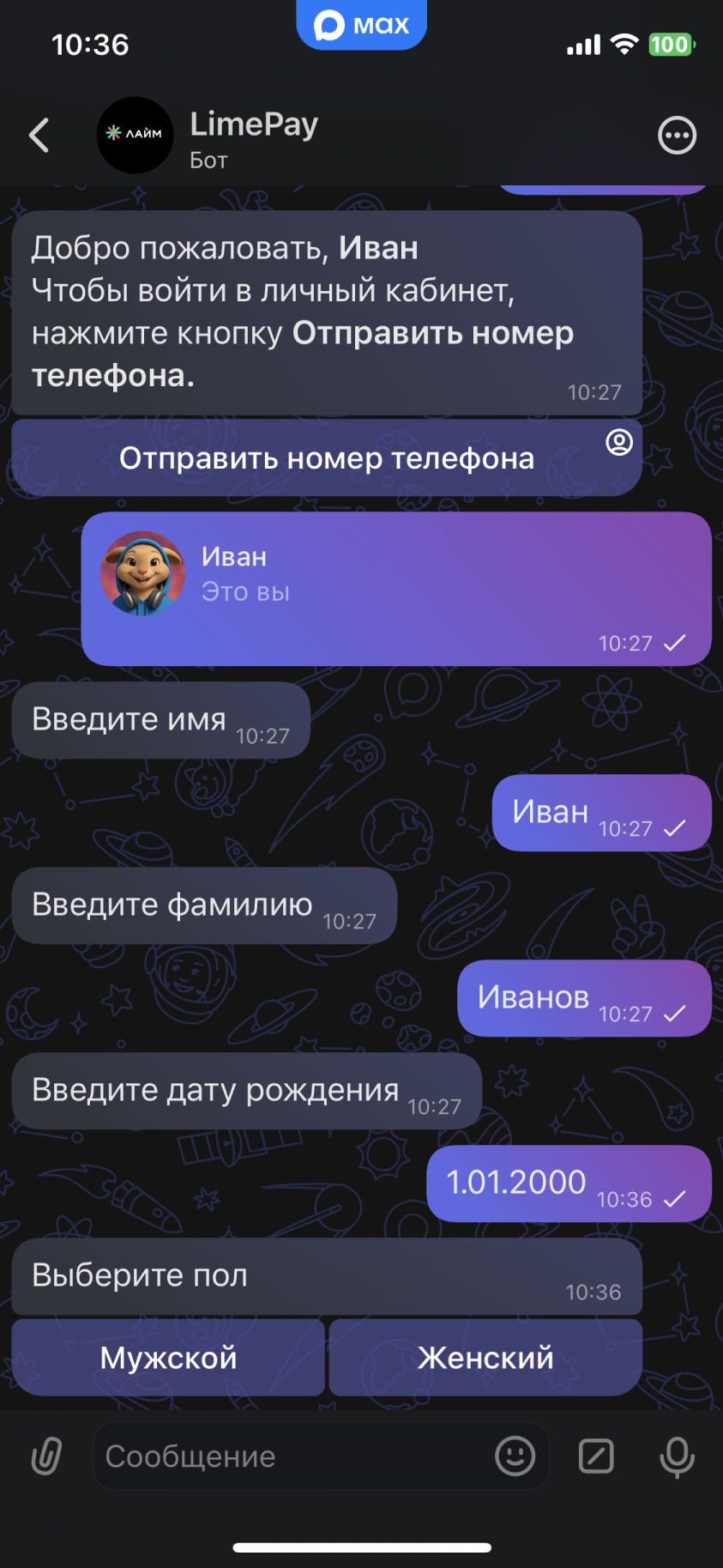Select Мужской gender
This screenshot has height=1568, width=723.
point(168,1358)
